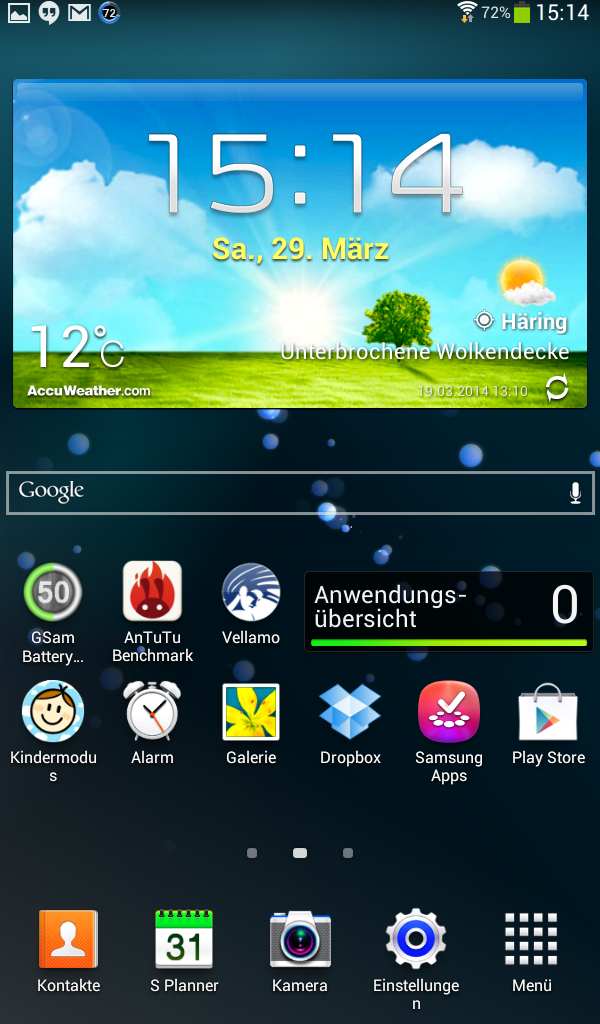This screenshot has width=600, height=1024.
Task: Open S Planner calendar
Action: (184, 952)
